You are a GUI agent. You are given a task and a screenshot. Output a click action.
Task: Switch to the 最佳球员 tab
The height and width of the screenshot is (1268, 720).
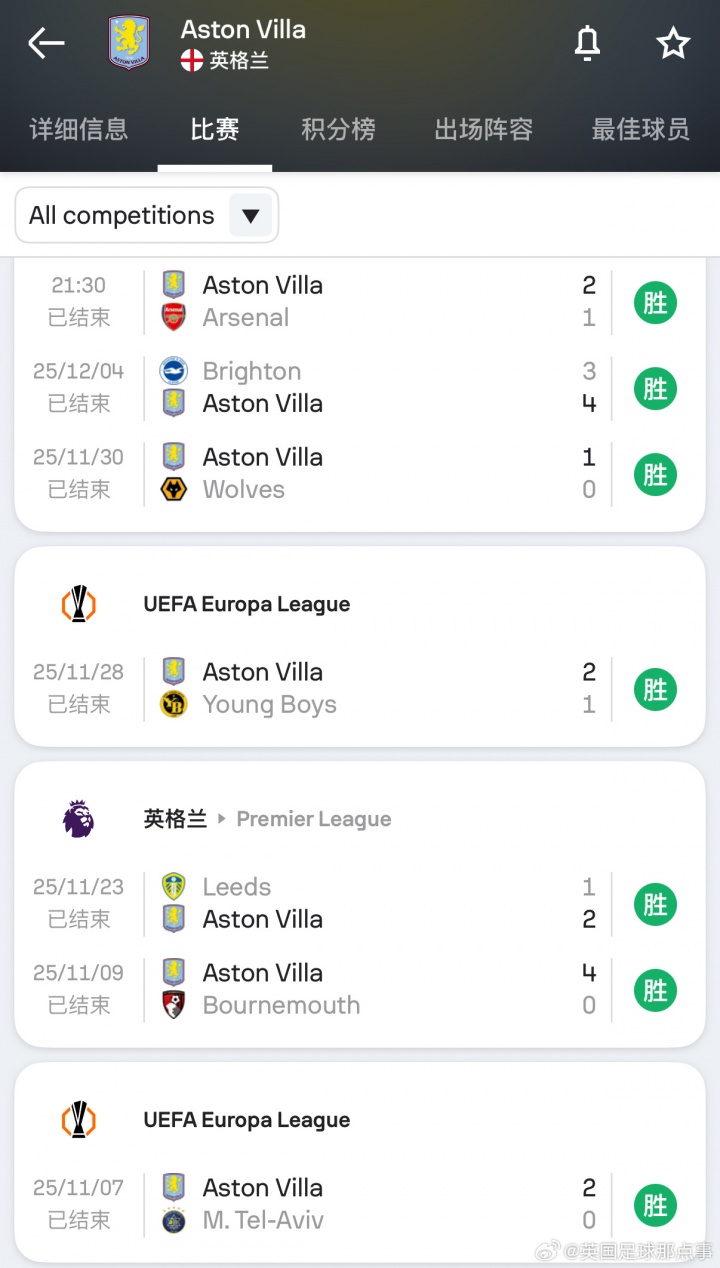click(640, 129)
